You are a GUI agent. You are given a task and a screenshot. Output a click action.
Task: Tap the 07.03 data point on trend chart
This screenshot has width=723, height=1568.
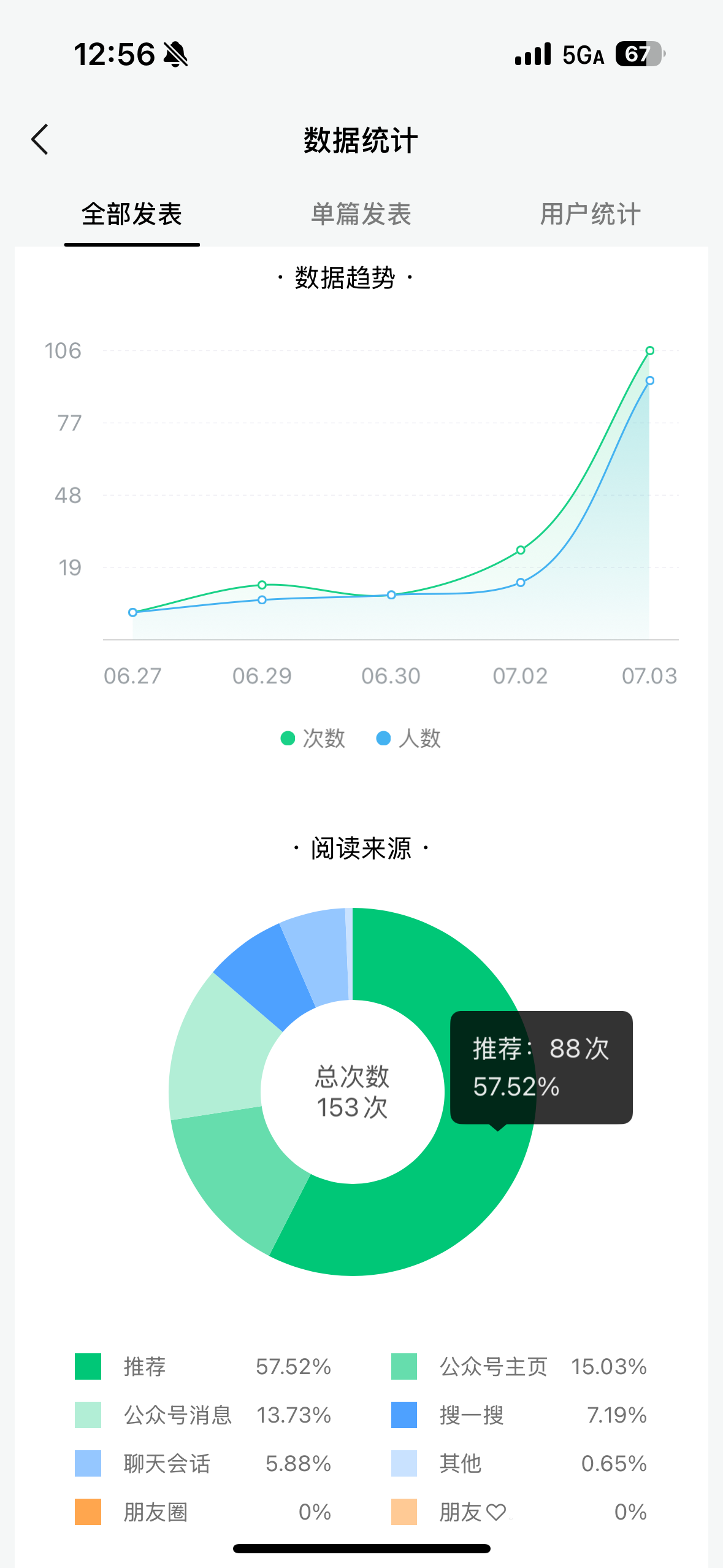(x=649, y=351)
